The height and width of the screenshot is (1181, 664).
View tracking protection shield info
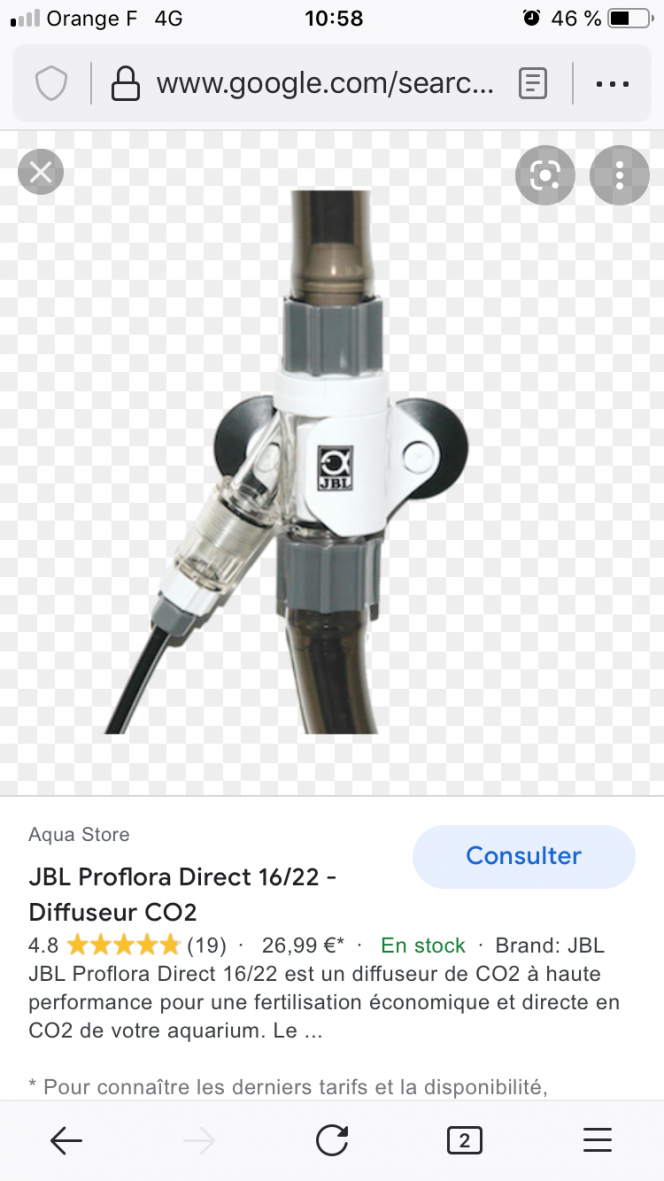51,84
